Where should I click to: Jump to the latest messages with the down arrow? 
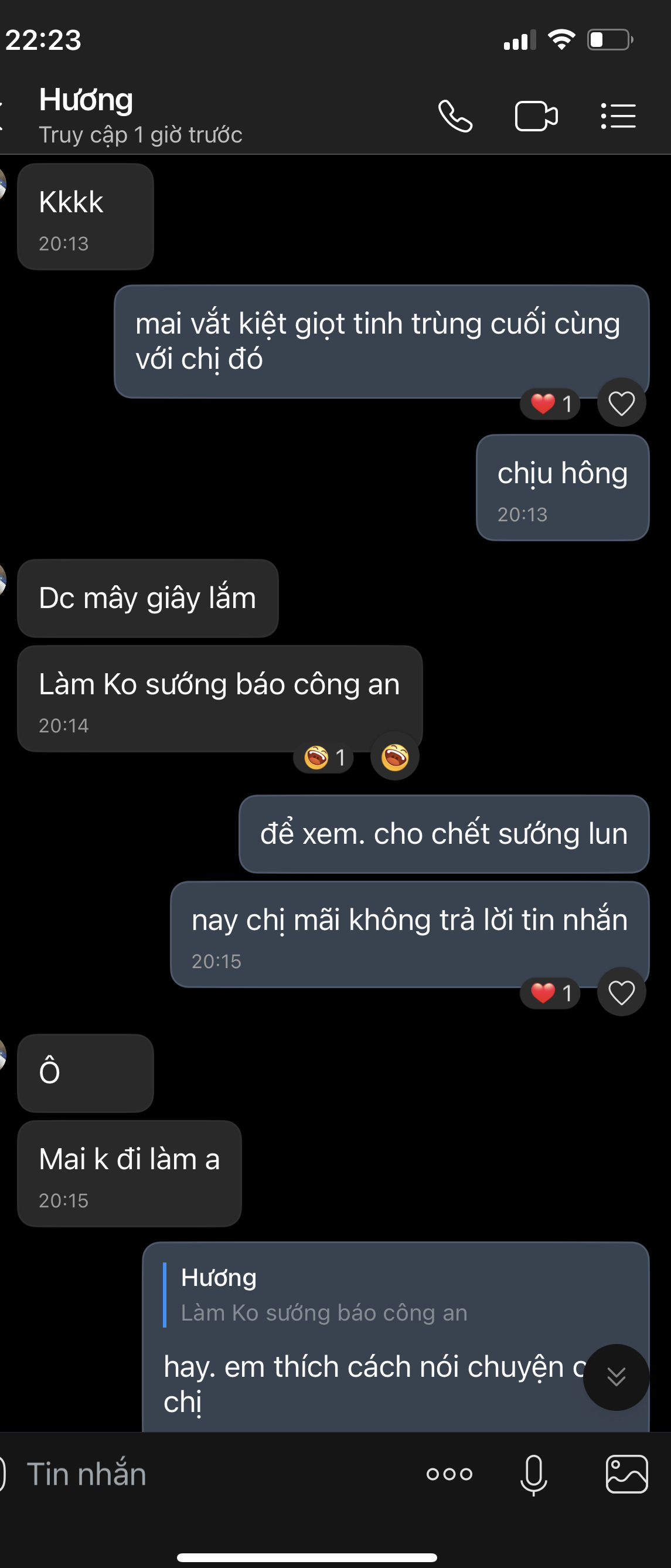point(616,1377)
